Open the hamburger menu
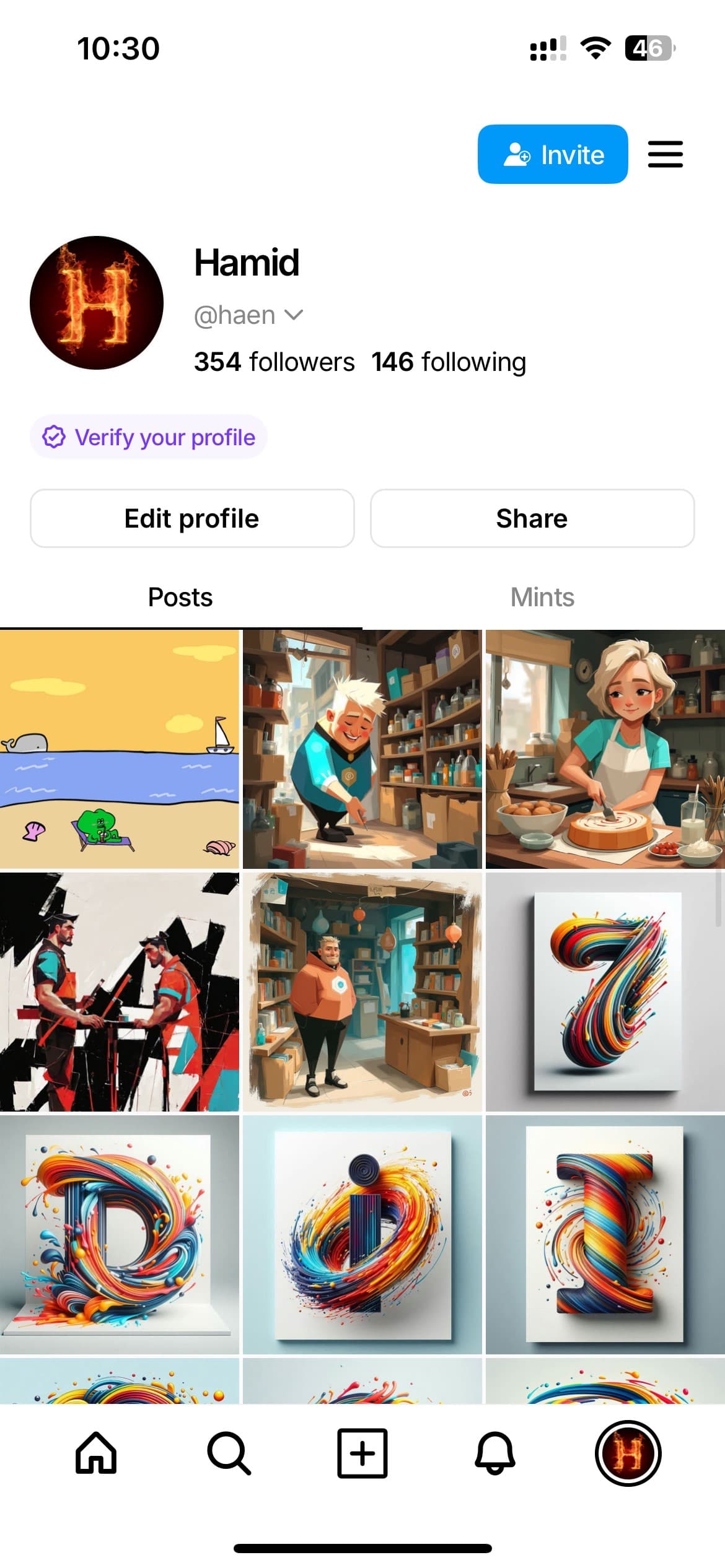 (x=665, y=155)
